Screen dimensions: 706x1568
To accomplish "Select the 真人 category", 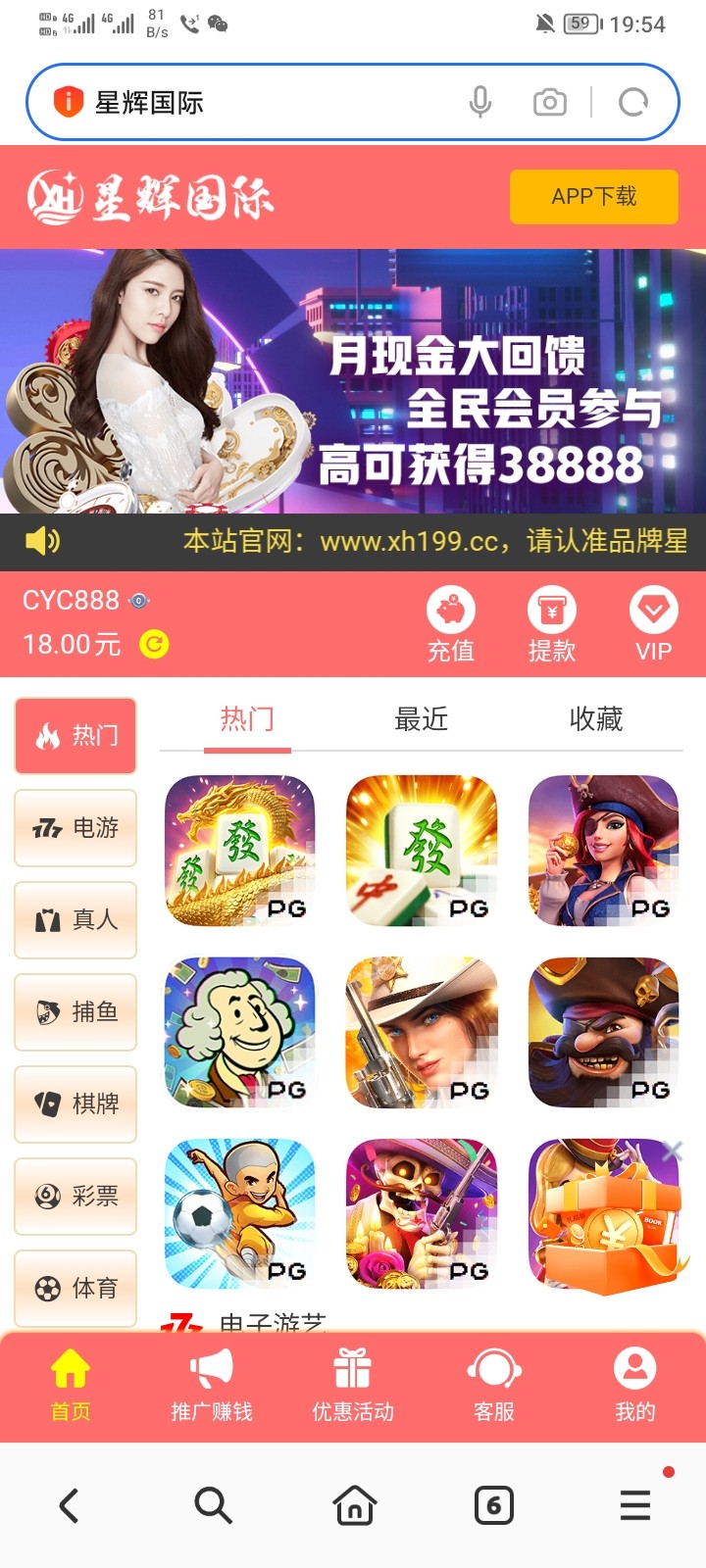I will (76, 920).
